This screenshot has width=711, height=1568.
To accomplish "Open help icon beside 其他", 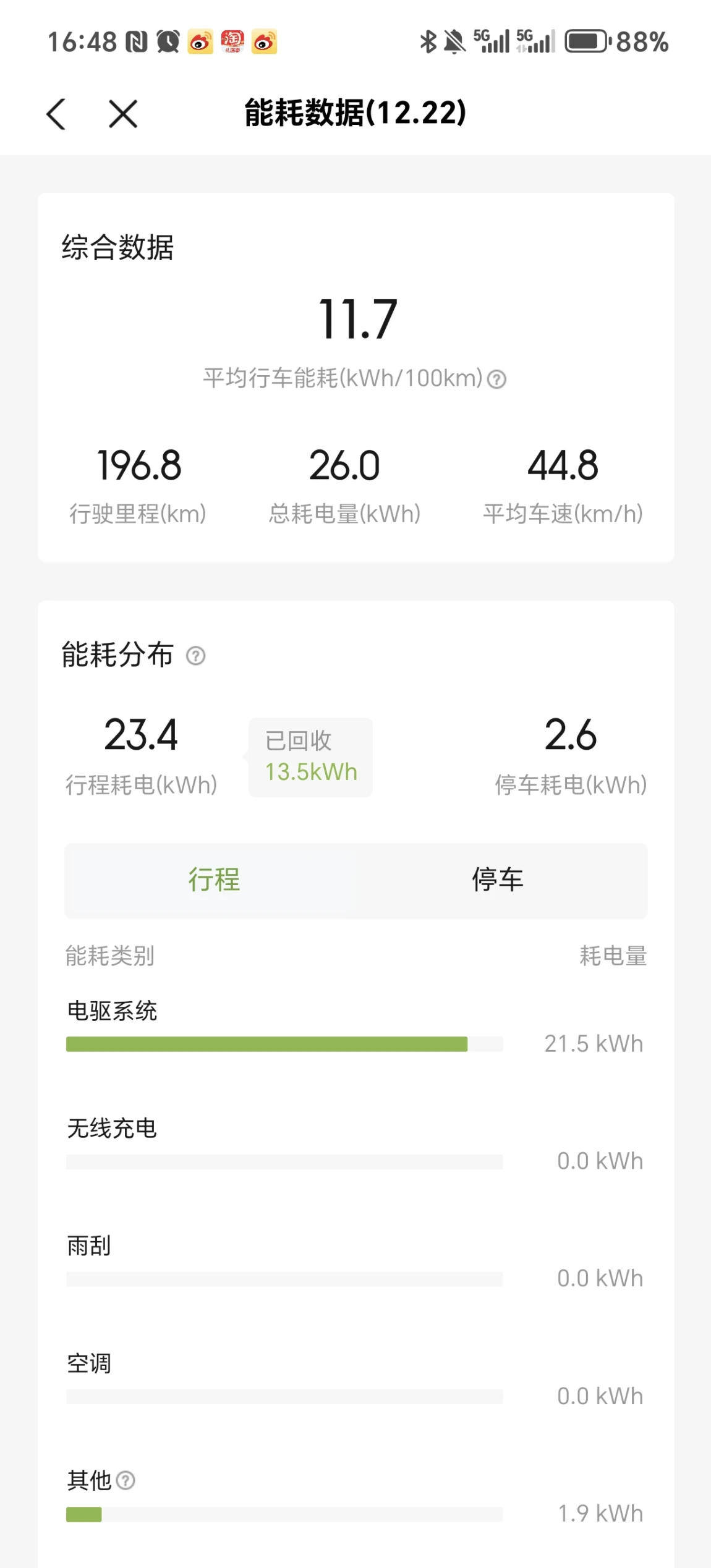I will click(x=126, y=1480).
